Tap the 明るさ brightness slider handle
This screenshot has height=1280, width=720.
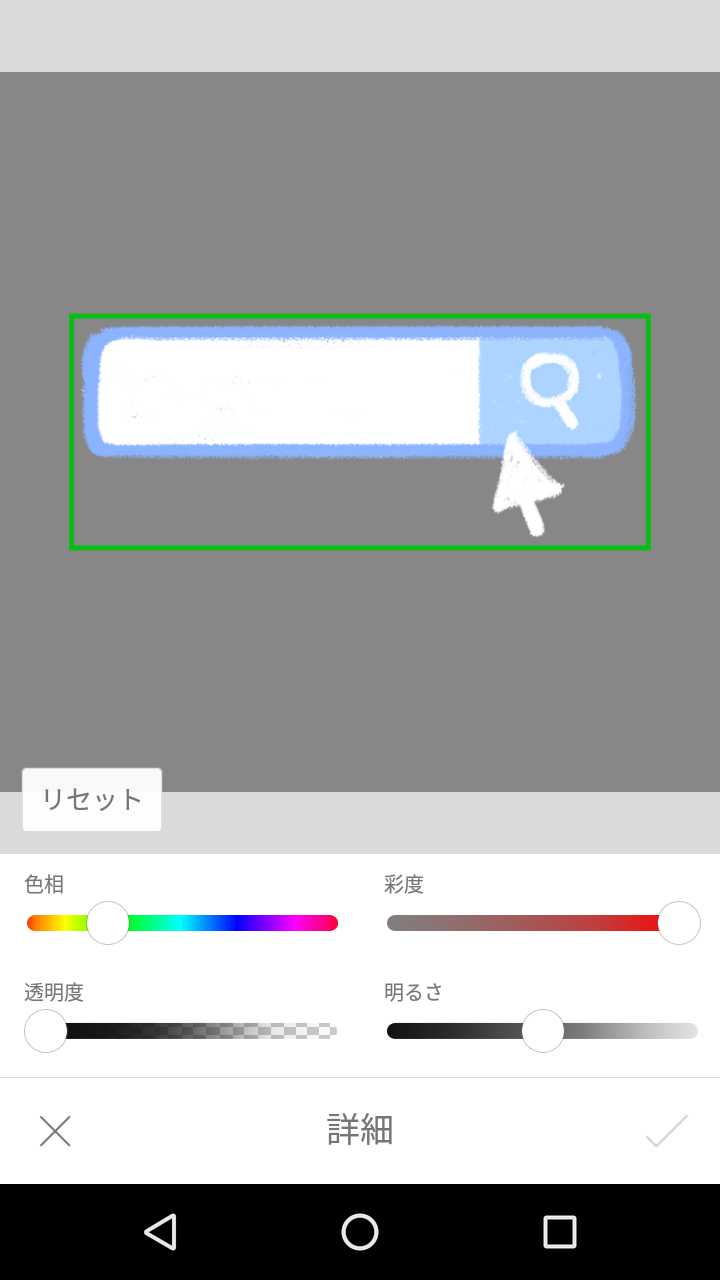(x=543, y=1031)
